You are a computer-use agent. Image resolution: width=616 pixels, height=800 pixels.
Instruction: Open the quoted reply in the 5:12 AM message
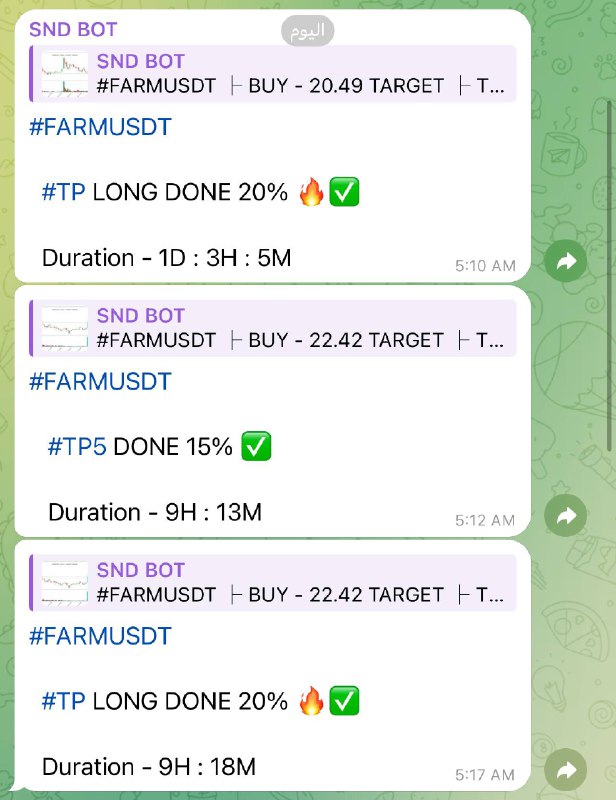click(272, 328)
